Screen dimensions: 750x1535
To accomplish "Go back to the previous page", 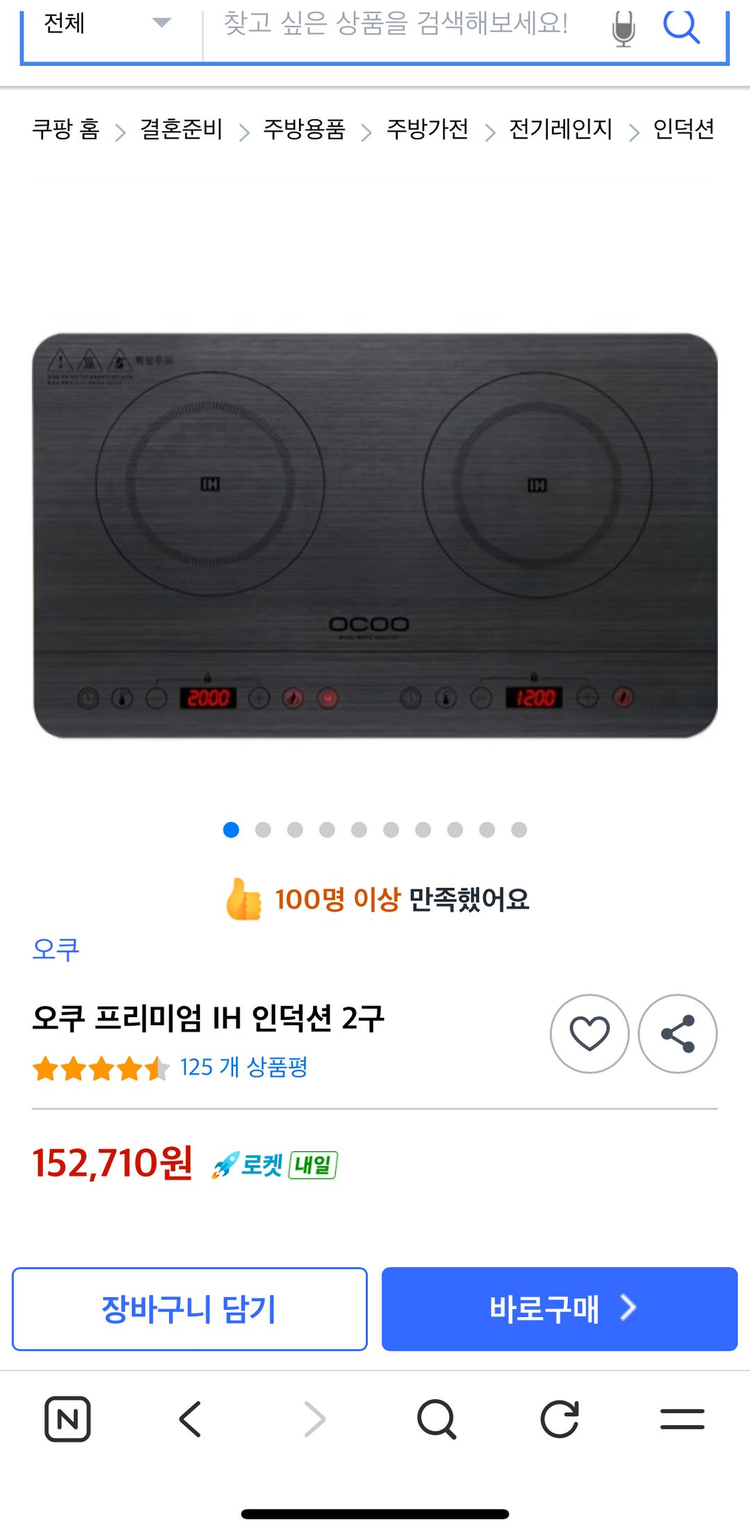I will [190, 1419].
